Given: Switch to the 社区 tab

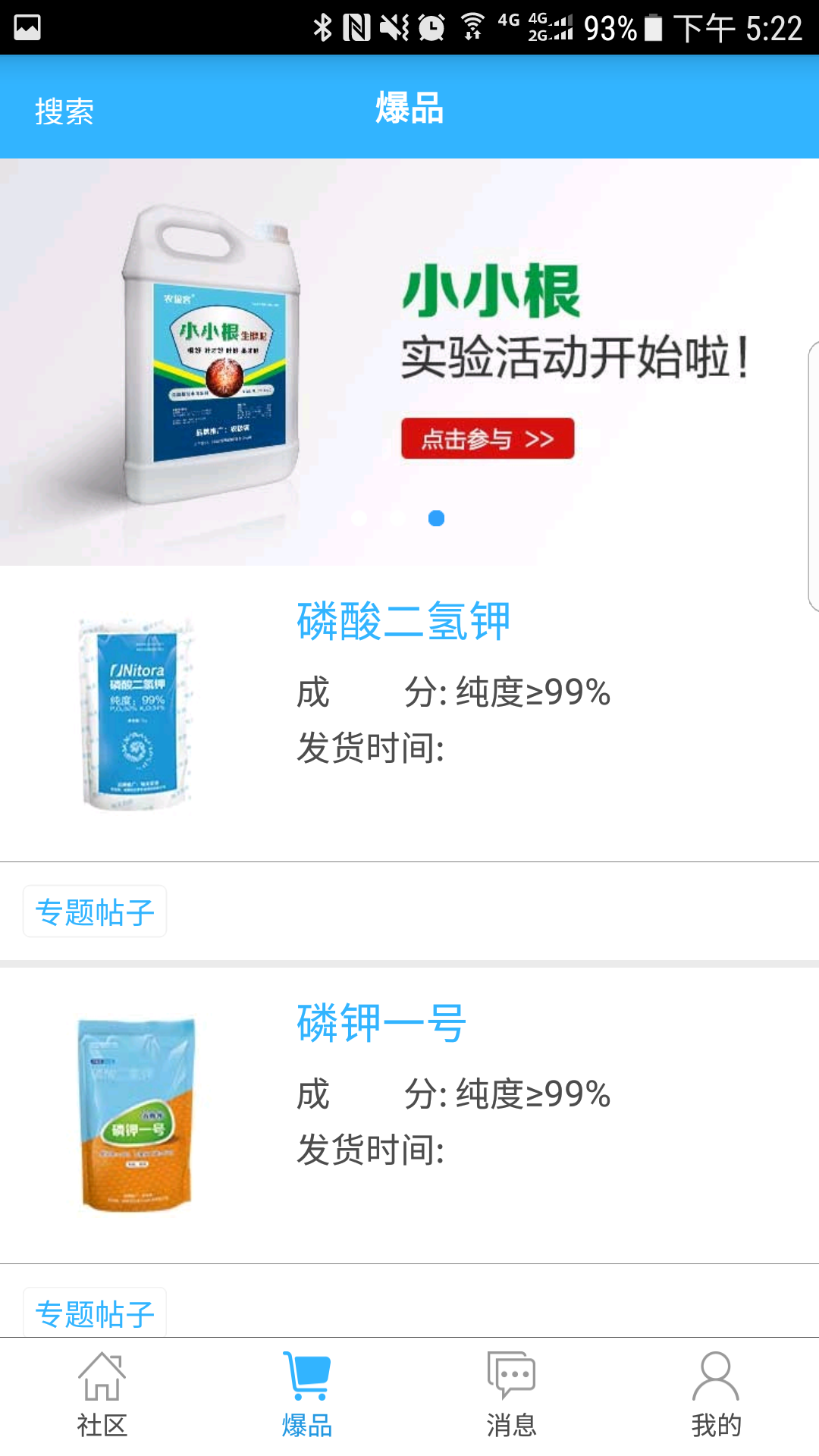Looking at the screenshot, I should tap(102, 1395).
